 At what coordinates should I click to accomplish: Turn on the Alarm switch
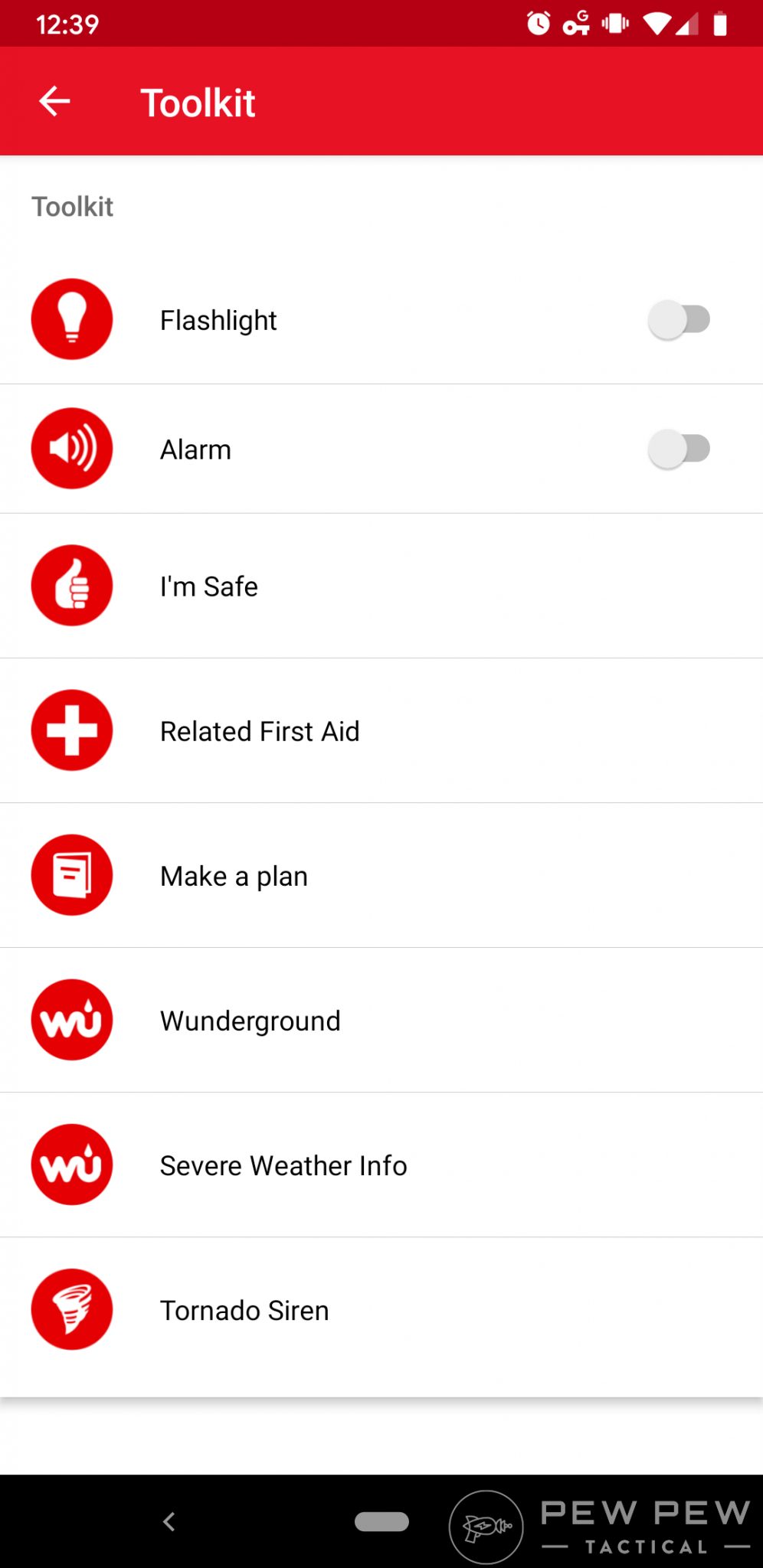point(678,449)
